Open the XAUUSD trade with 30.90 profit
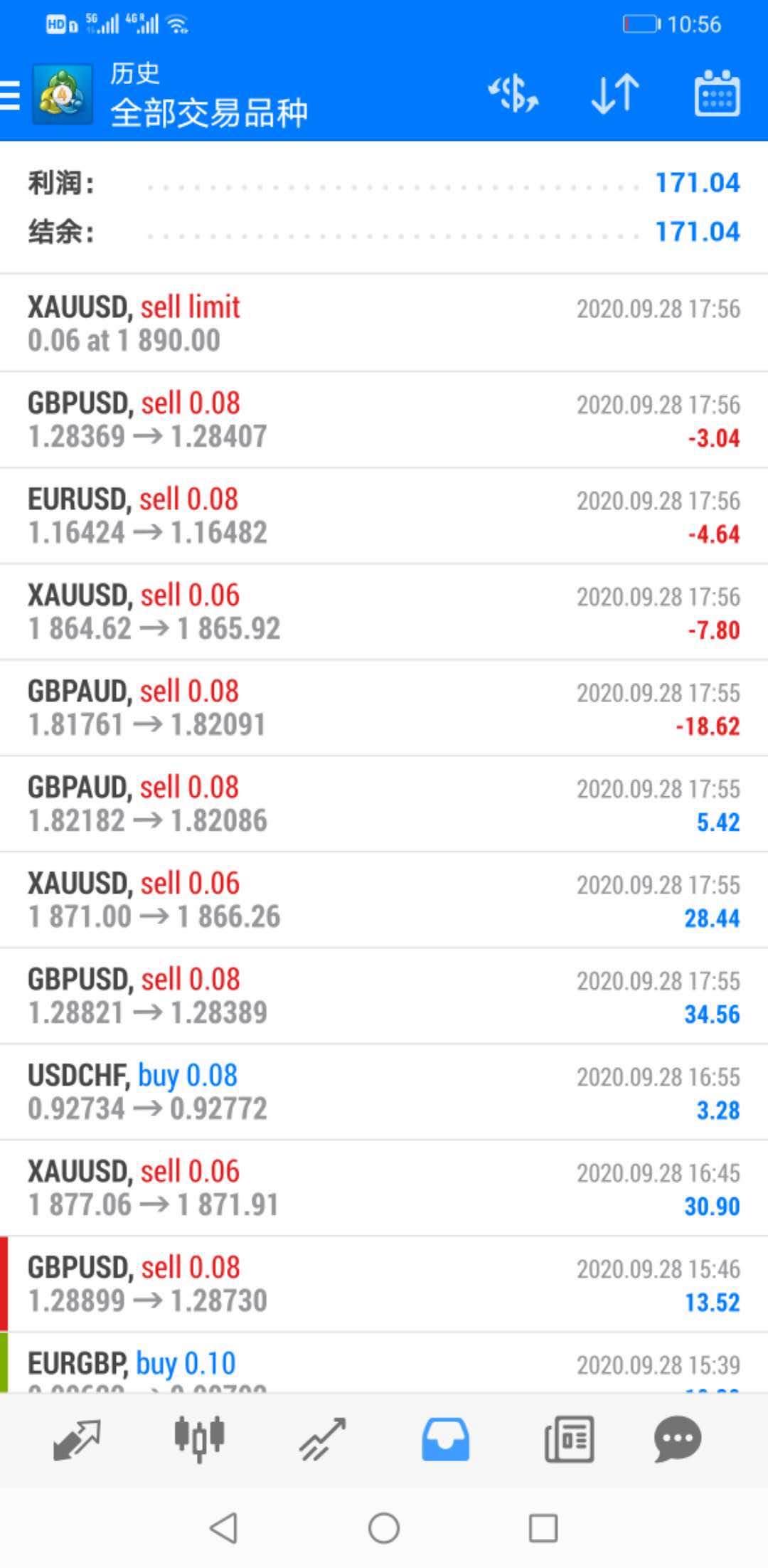This screenshot has width=768, height=1568. tap(384, 1188)
